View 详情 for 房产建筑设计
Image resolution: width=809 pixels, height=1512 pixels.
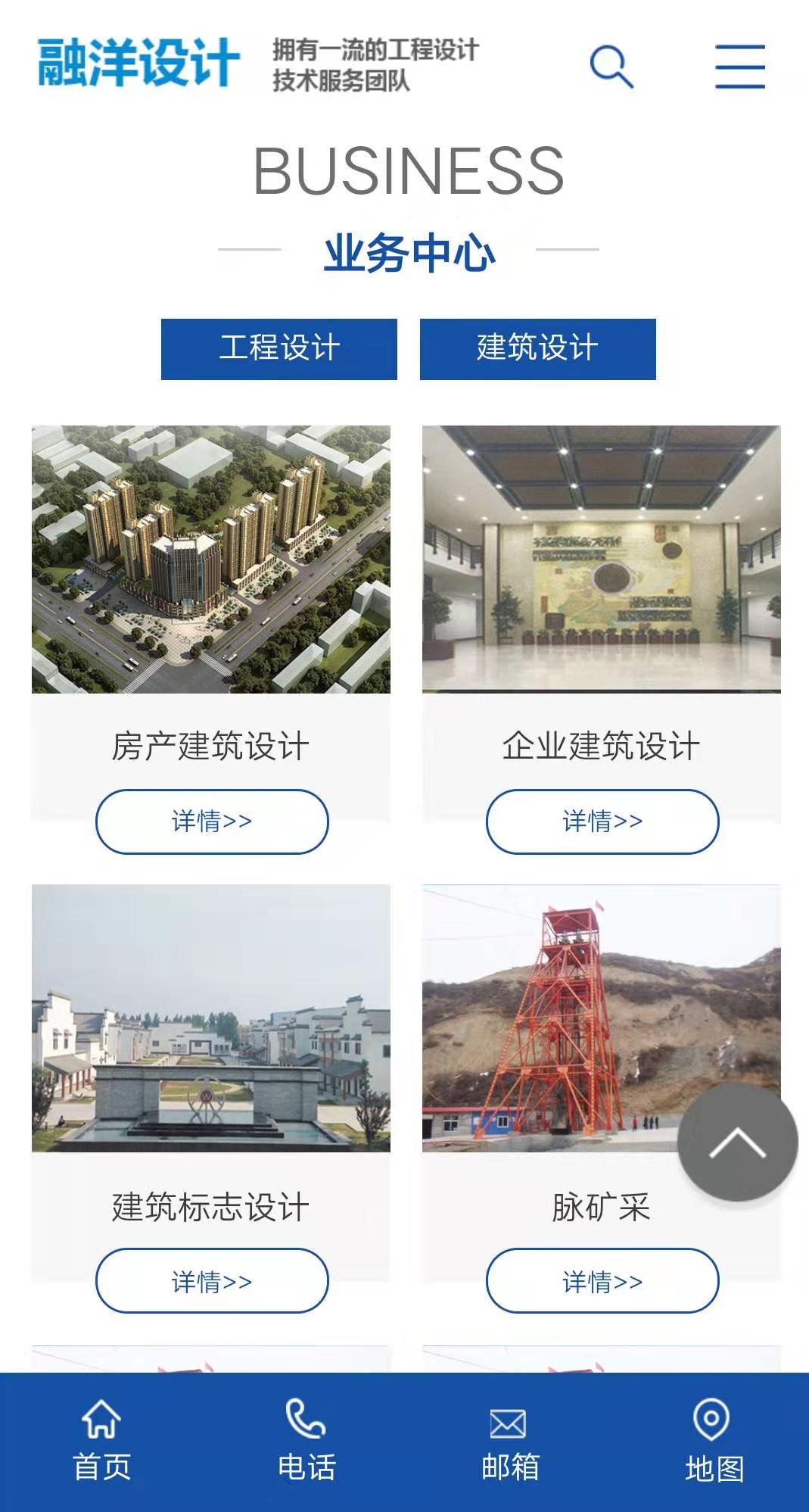tap(212, 821)
